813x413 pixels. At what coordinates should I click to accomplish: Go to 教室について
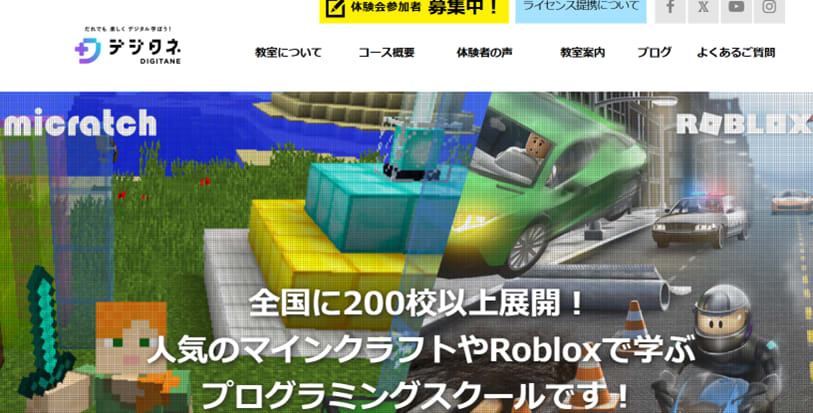pos(288,52)
